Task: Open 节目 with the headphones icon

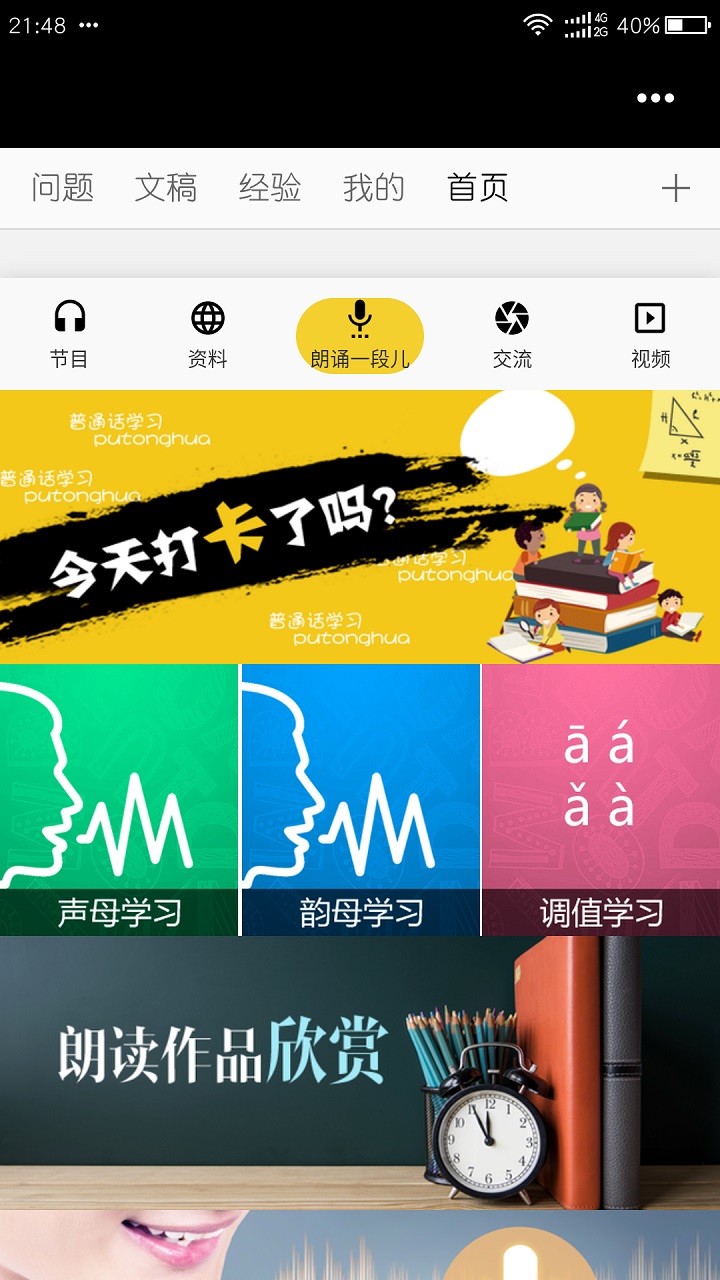Action: pyautogui.click(x=69, y=335)
